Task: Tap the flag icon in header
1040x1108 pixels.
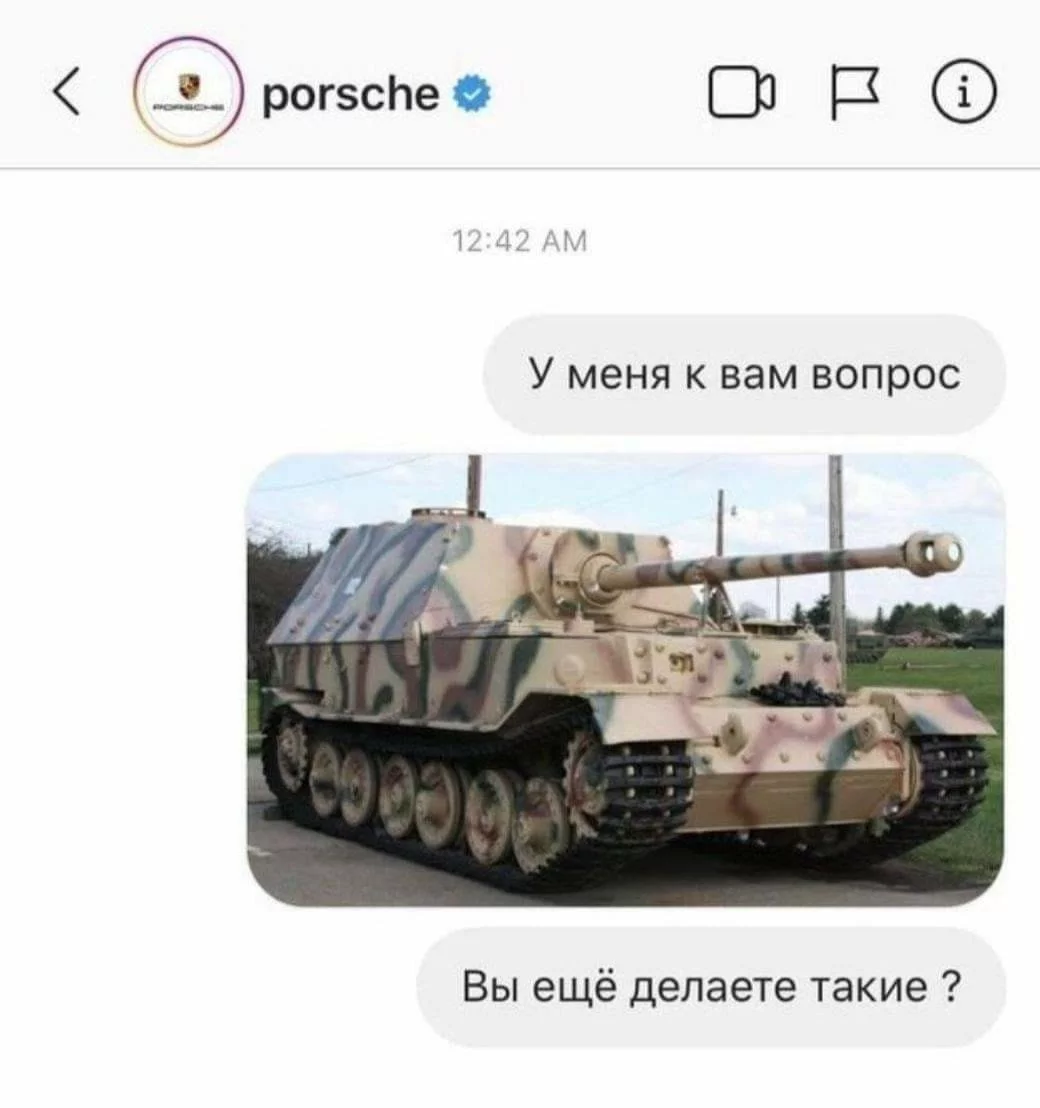Action: click(x=853, y=95)
